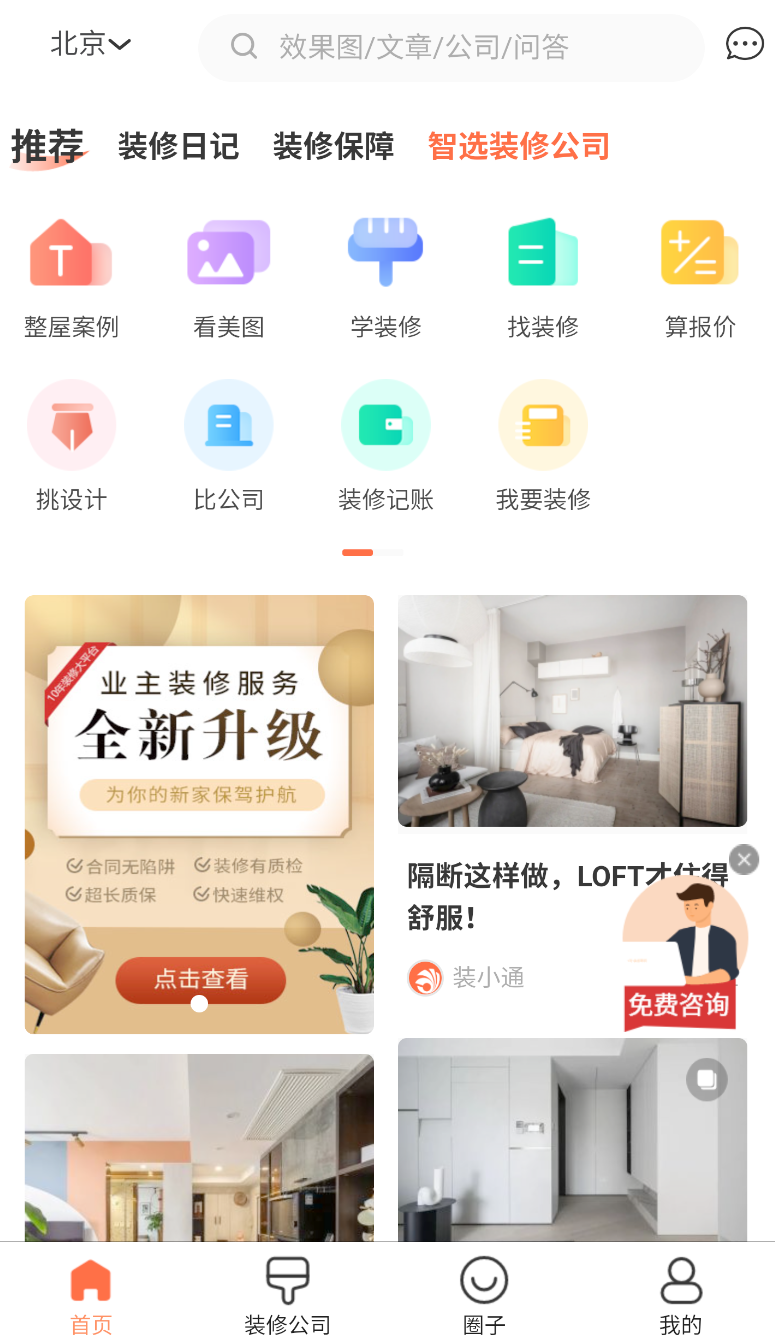Switch to the 装修保障 tab
This screenshot has width=775, height=1342.
(x=333, y=147)
